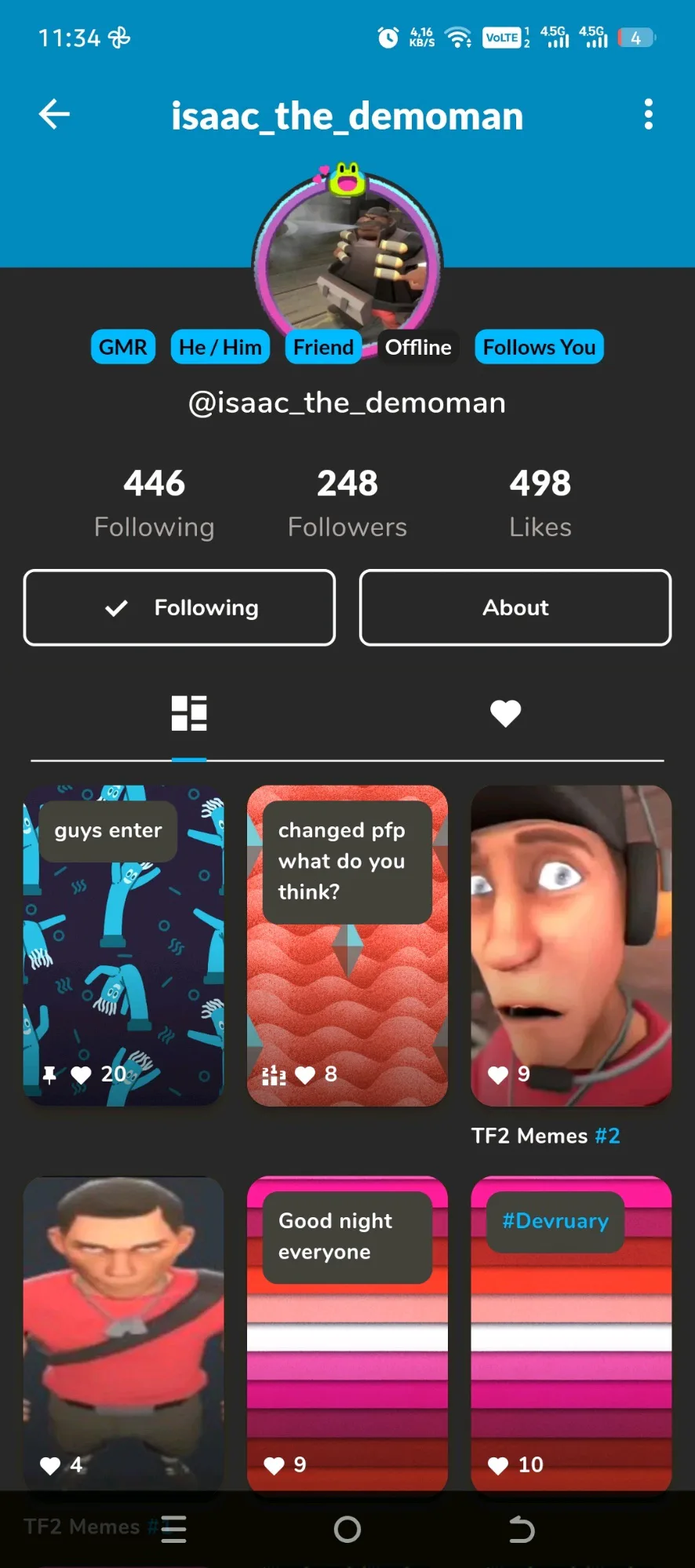Open the 'guys enter' pinned post
695x1568 pixels.
pos(123,946)
